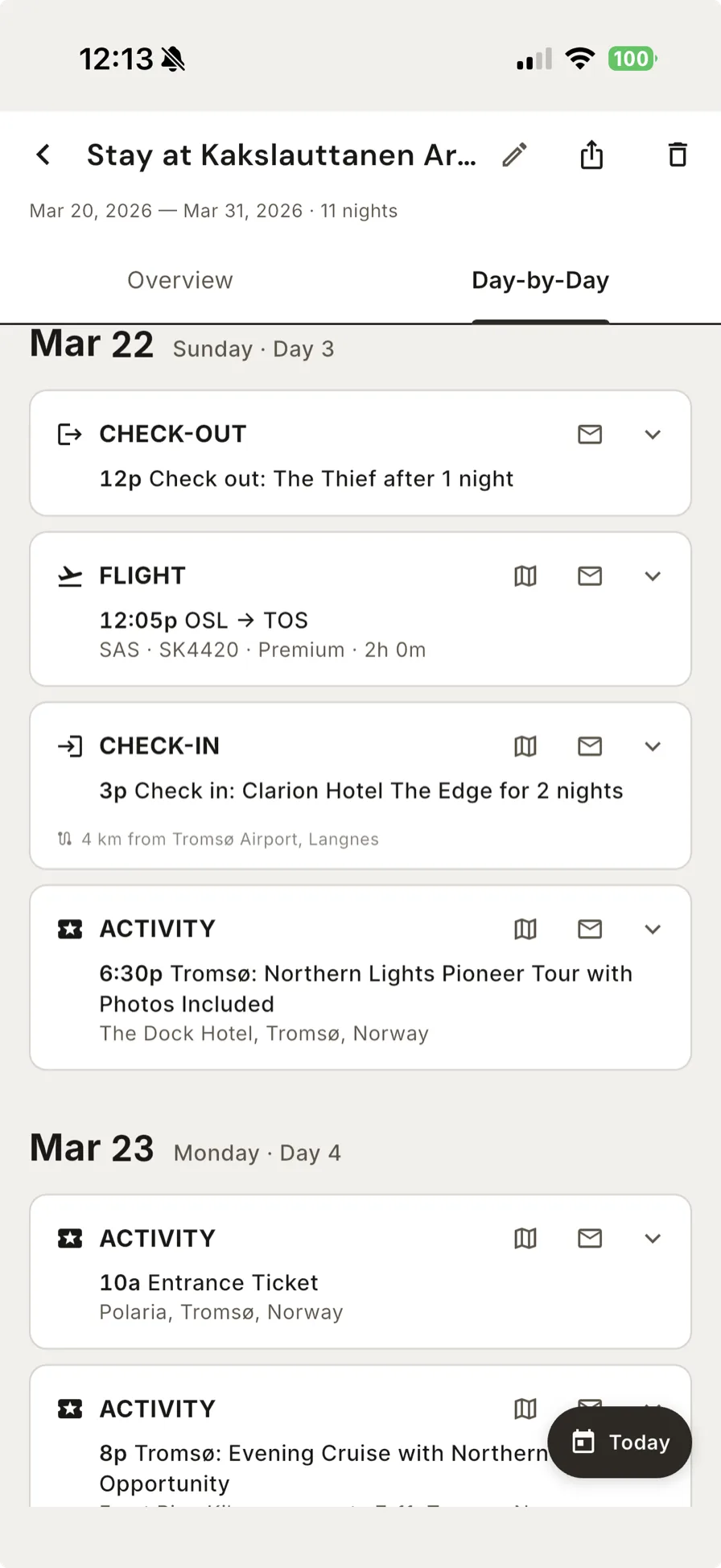721x1568 pixels.
Task: Jump to Today in the itinerary
Action: [x=620, y=1442]
